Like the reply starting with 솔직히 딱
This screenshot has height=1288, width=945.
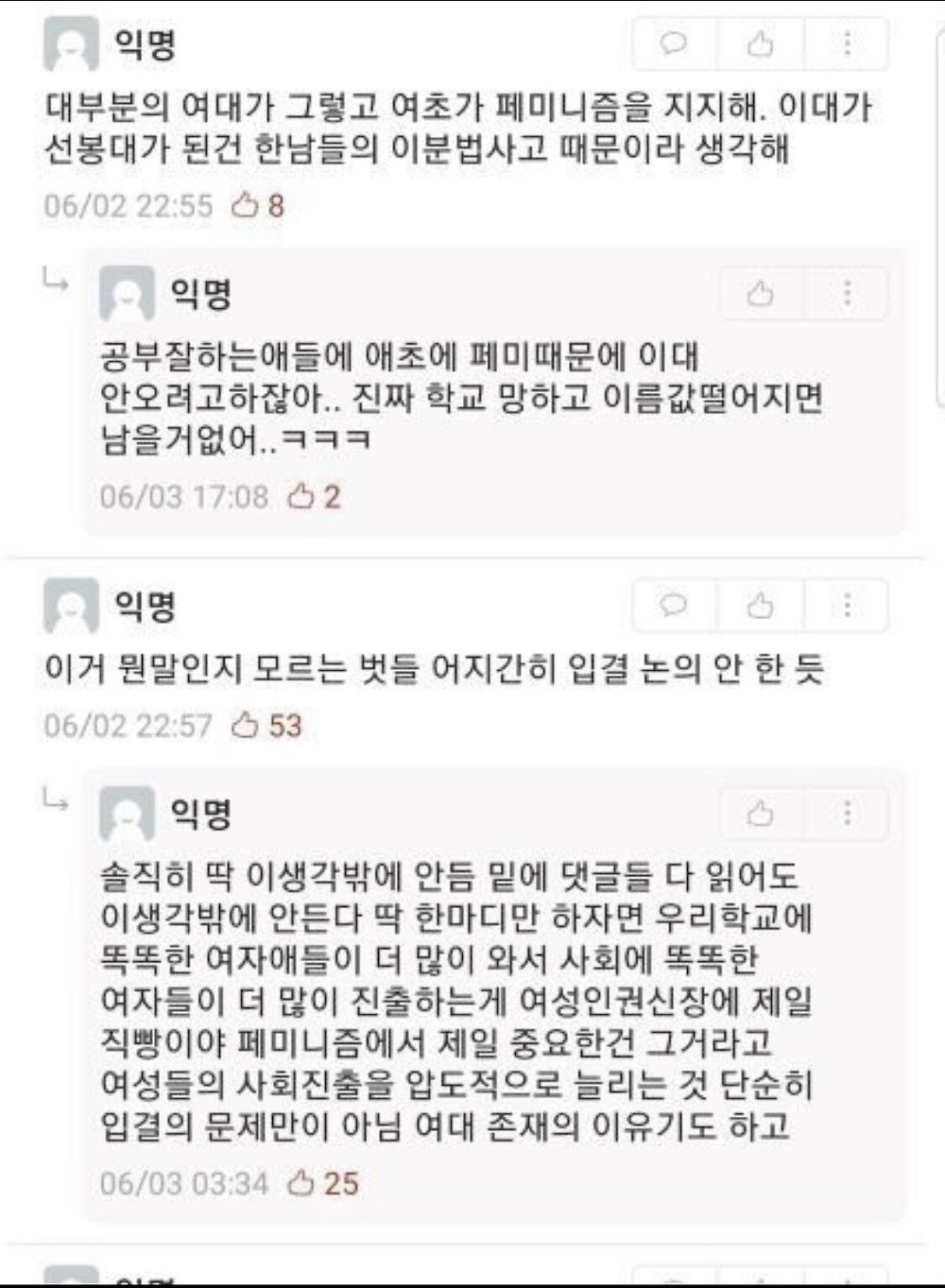761,813
